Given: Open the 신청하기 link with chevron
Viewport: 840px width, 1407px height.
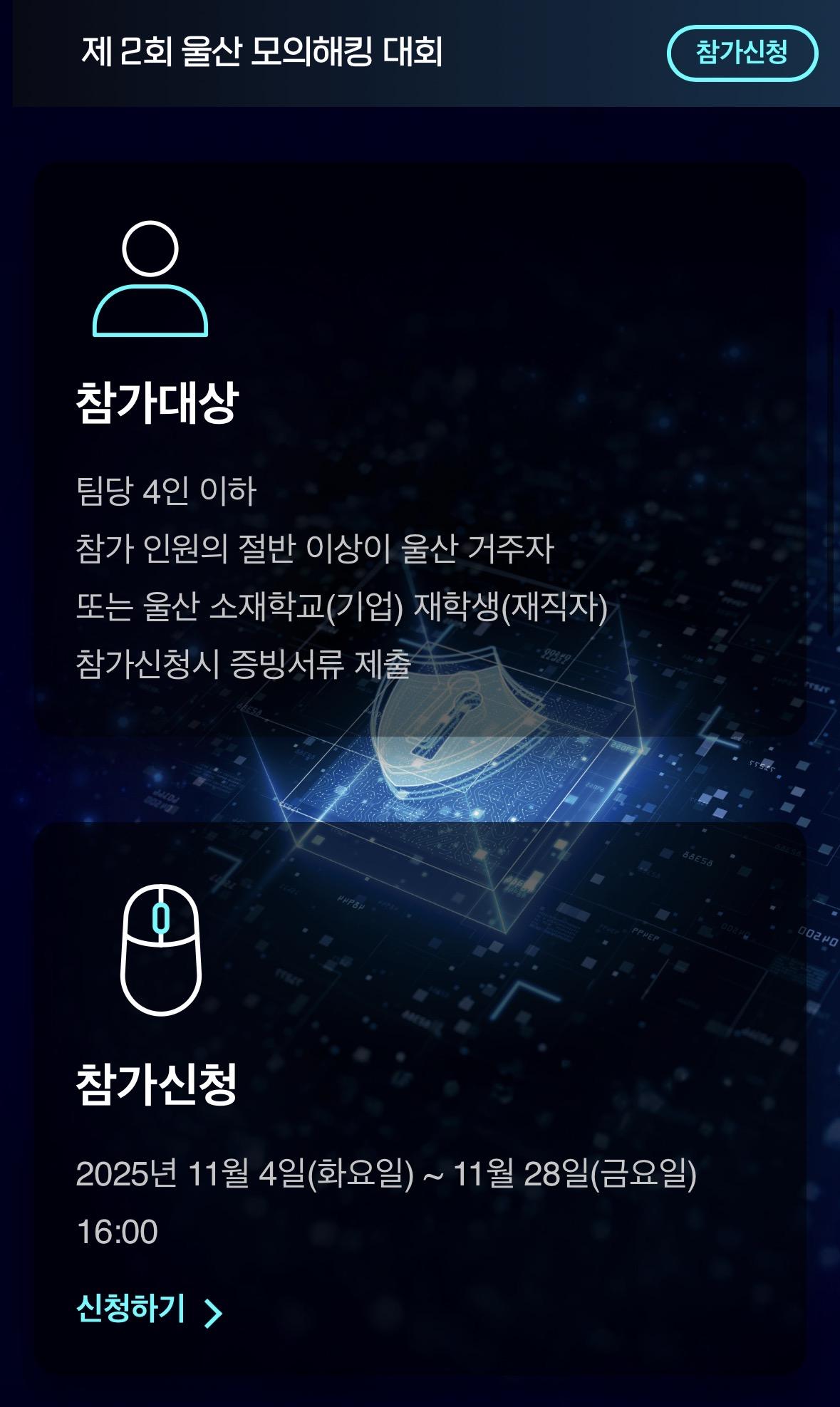Looking at the screenshot, I should point(150,1309).
